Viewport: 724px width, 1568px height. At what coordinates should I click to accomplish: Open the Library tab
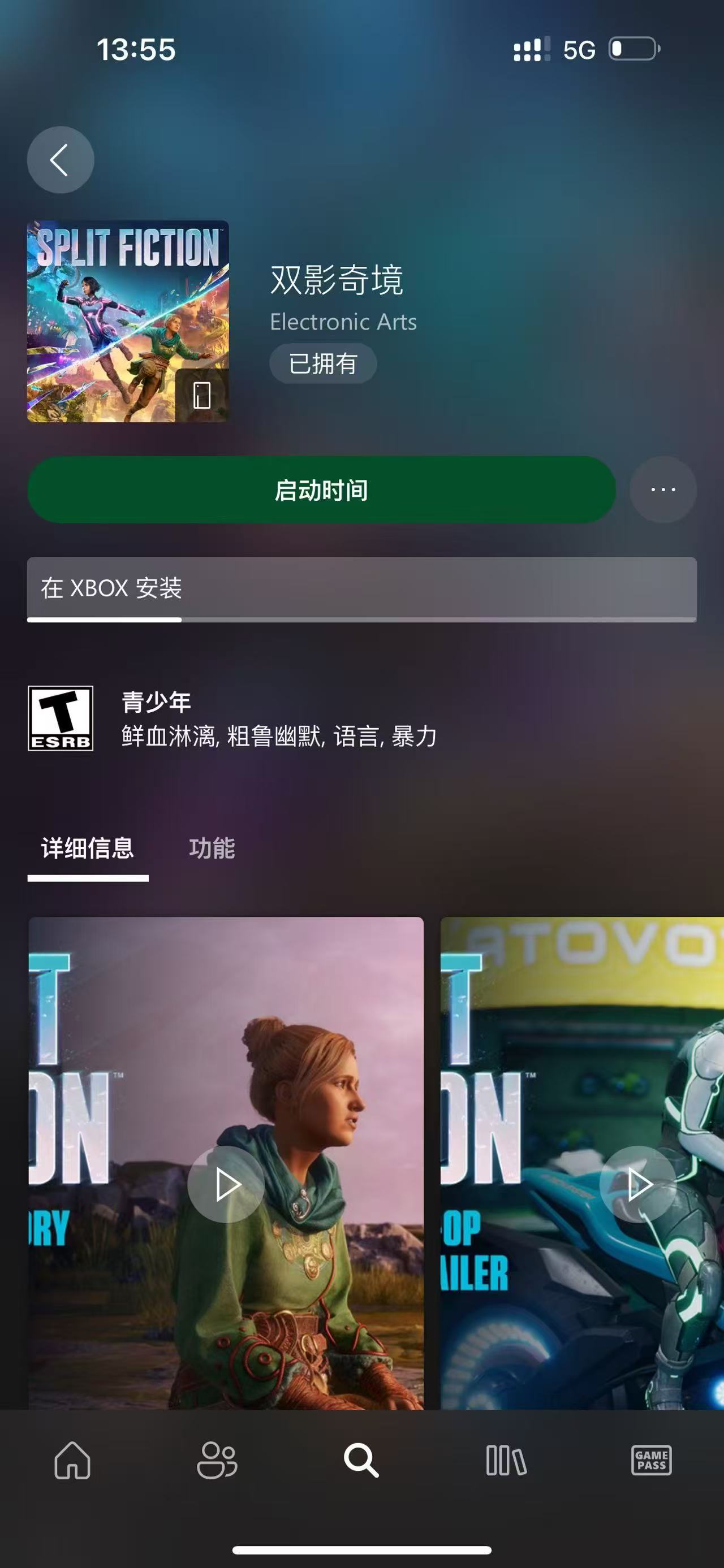506,1460
